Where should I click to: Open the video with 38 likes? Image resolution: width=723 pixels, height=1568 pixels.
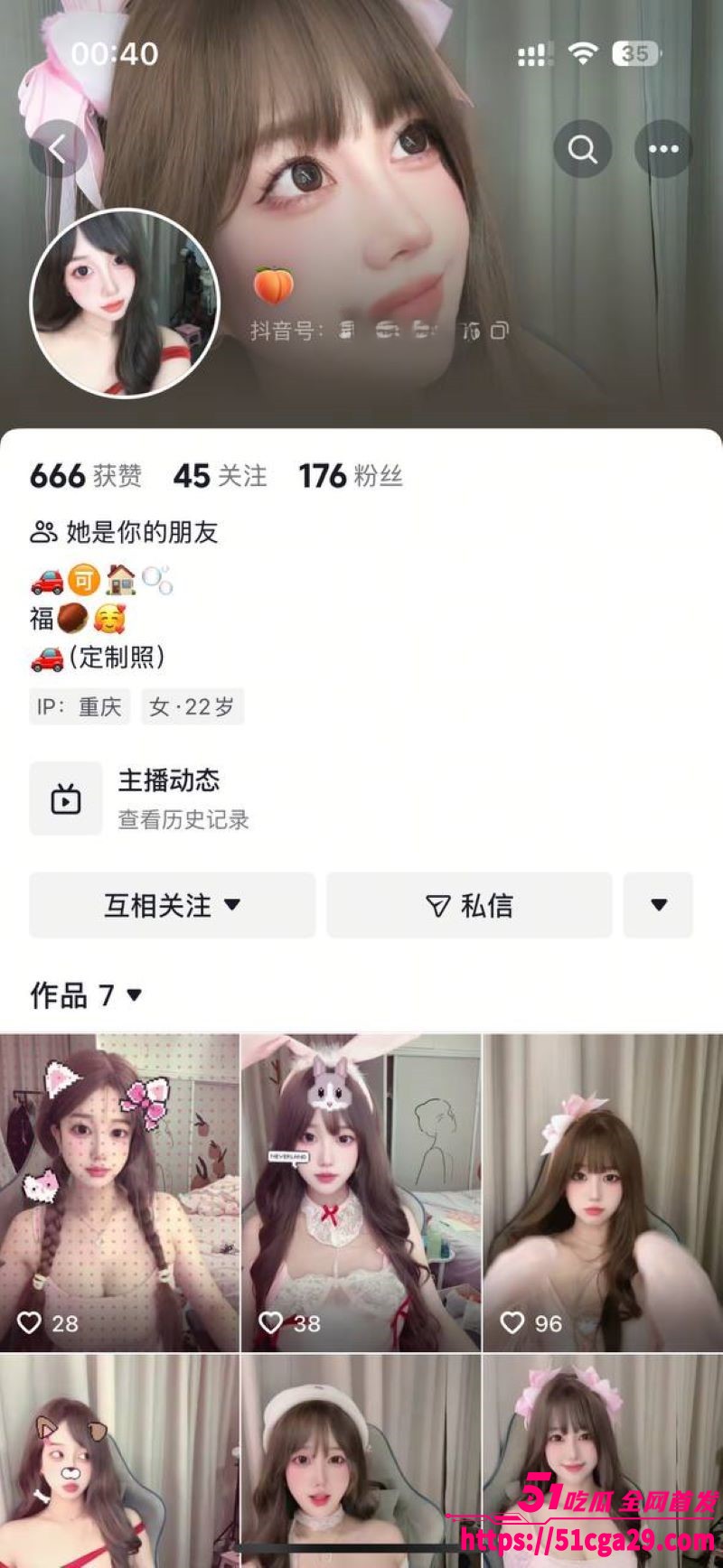click(x=361, y=1192)
